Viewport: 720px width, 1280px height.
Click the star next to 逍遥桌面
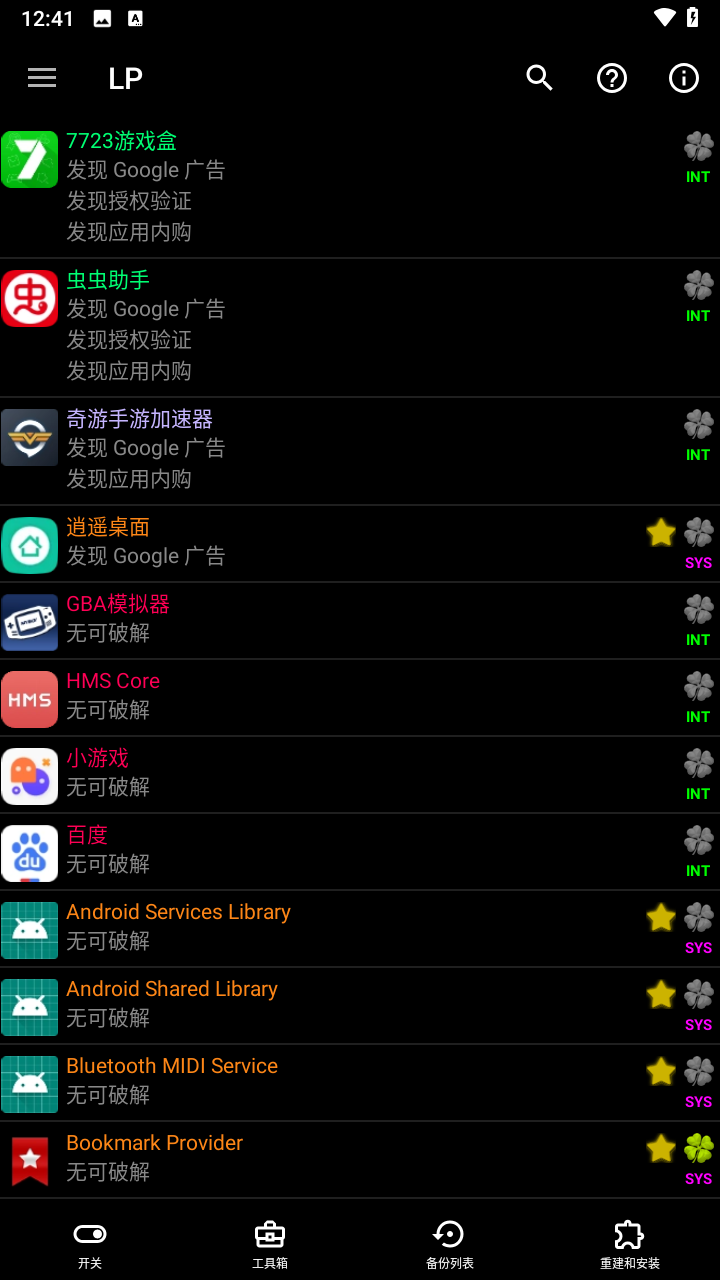[x=660, y=532]
